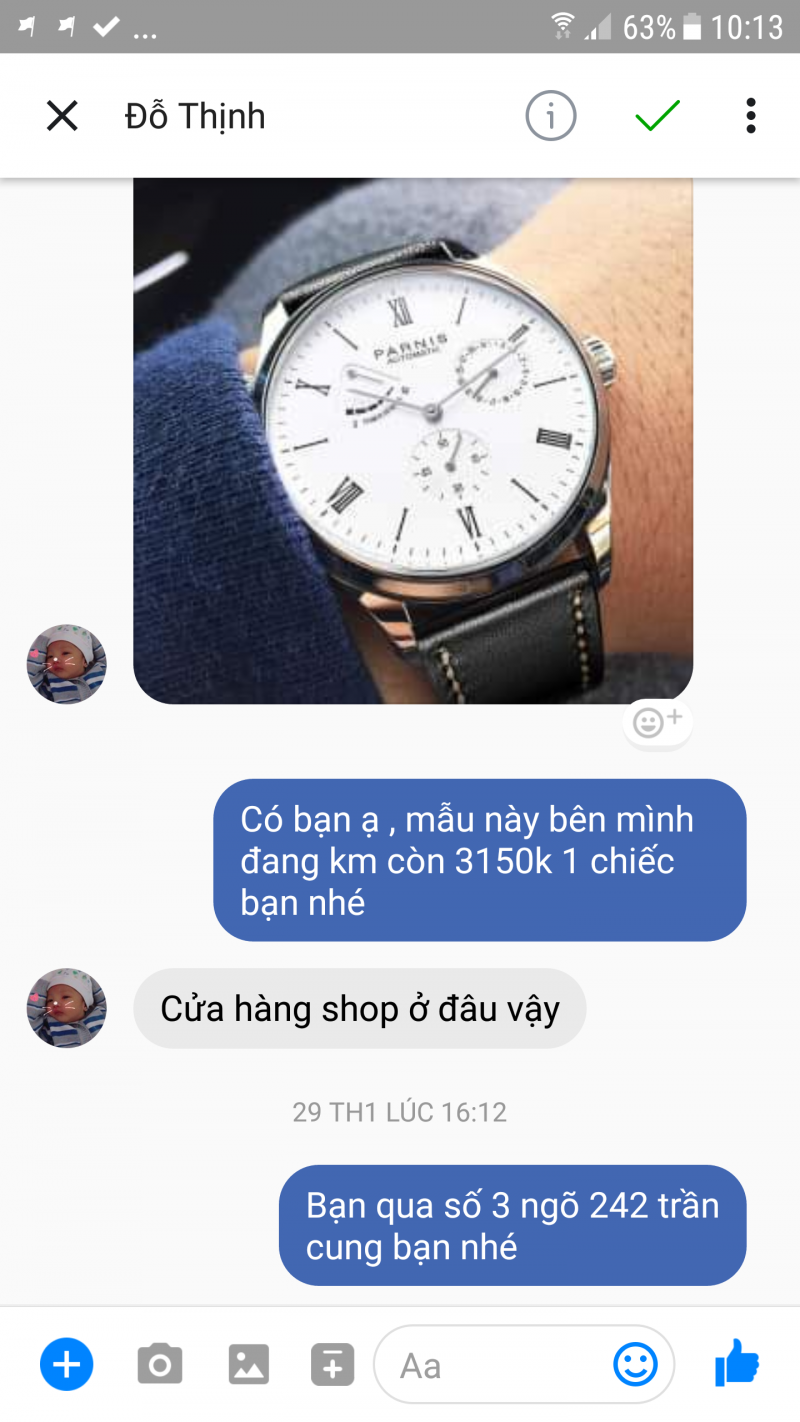Send a thumbs-up like
800x1422 pixels.
[x=737, y=1362]
